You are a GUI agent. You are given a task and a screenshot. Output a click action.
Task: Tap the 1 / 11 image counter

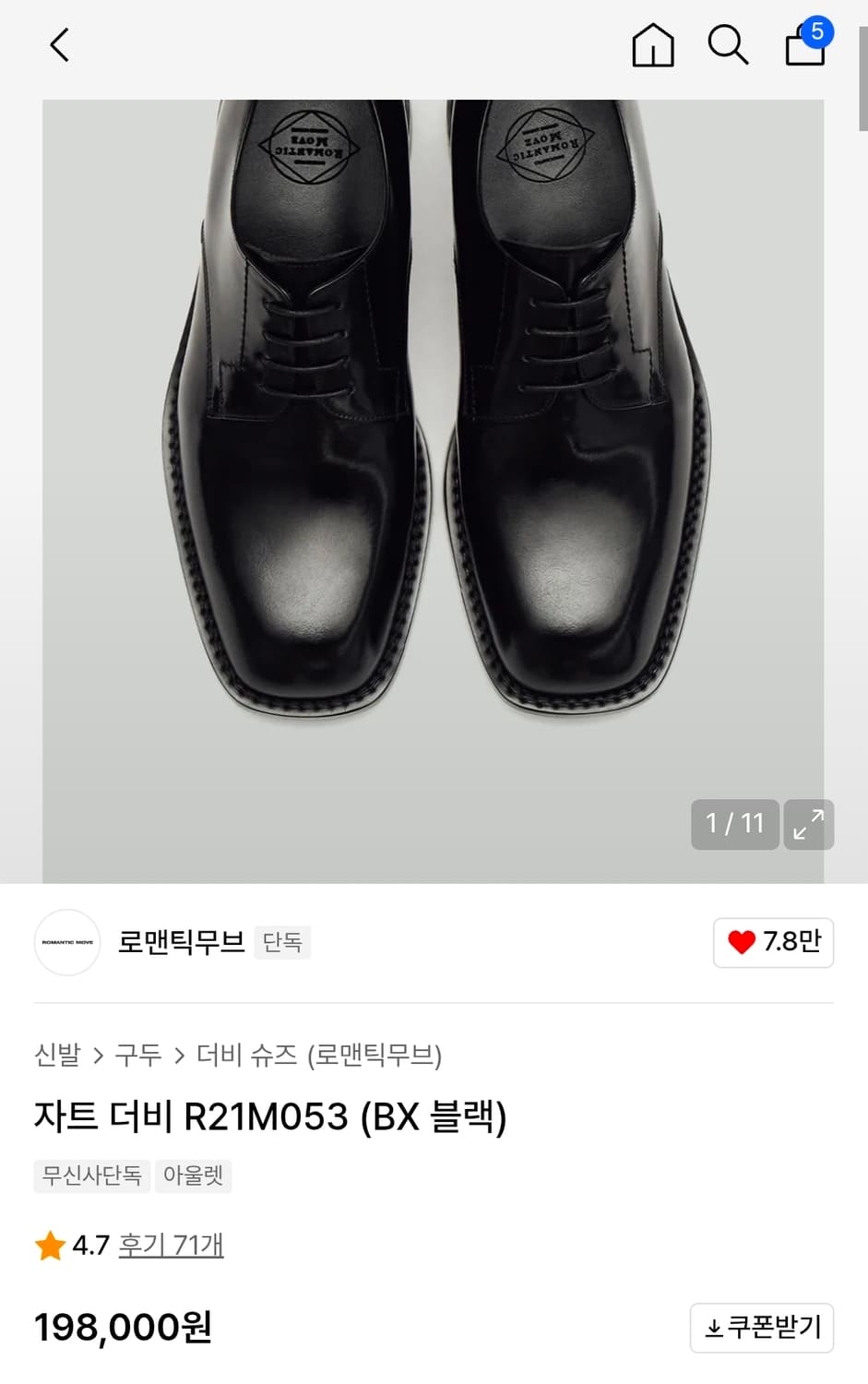point(734,824)
